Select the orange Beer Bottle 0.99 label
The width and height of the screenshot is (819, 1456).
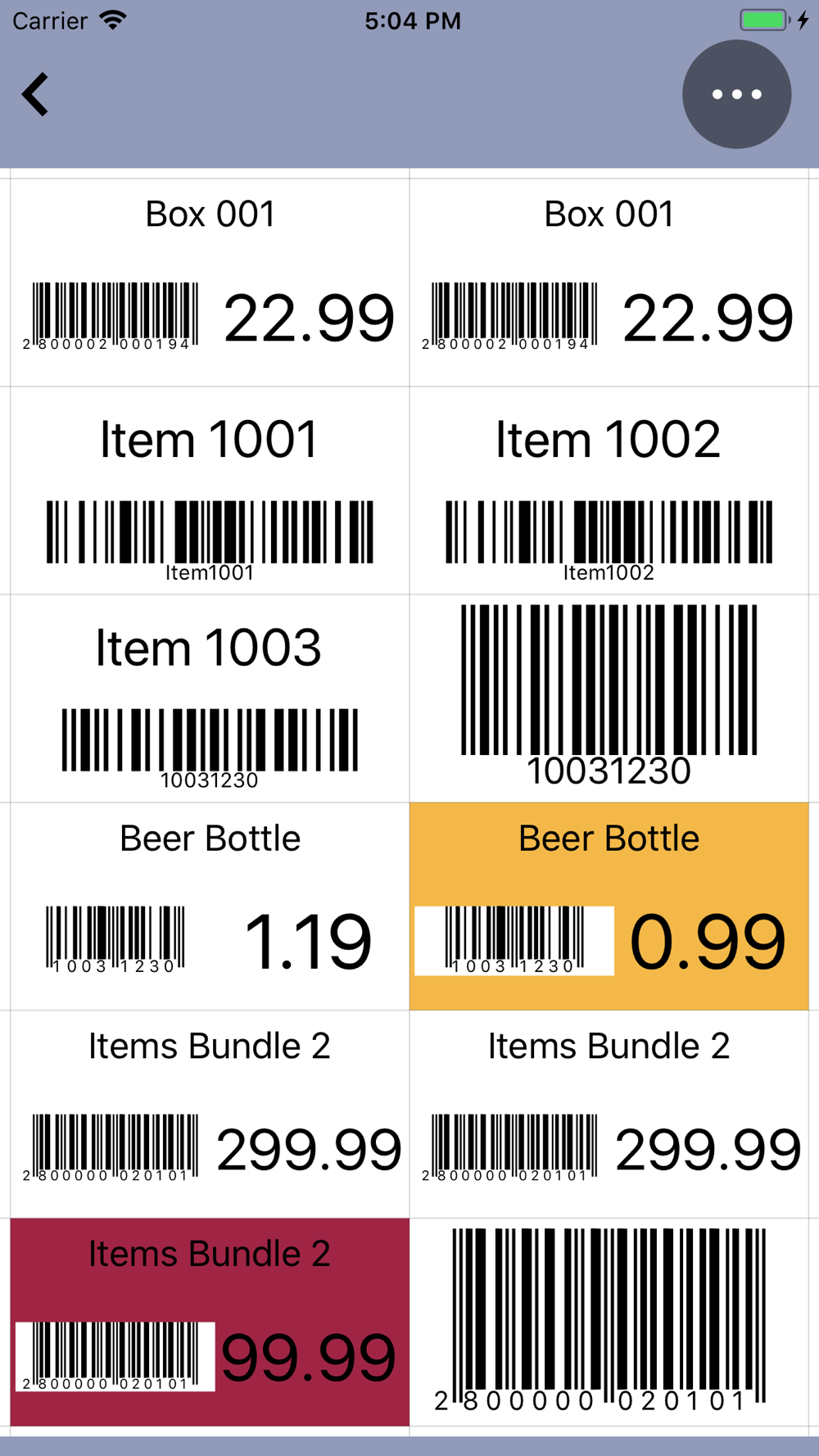pyautogui.click(x=609, y=907)
